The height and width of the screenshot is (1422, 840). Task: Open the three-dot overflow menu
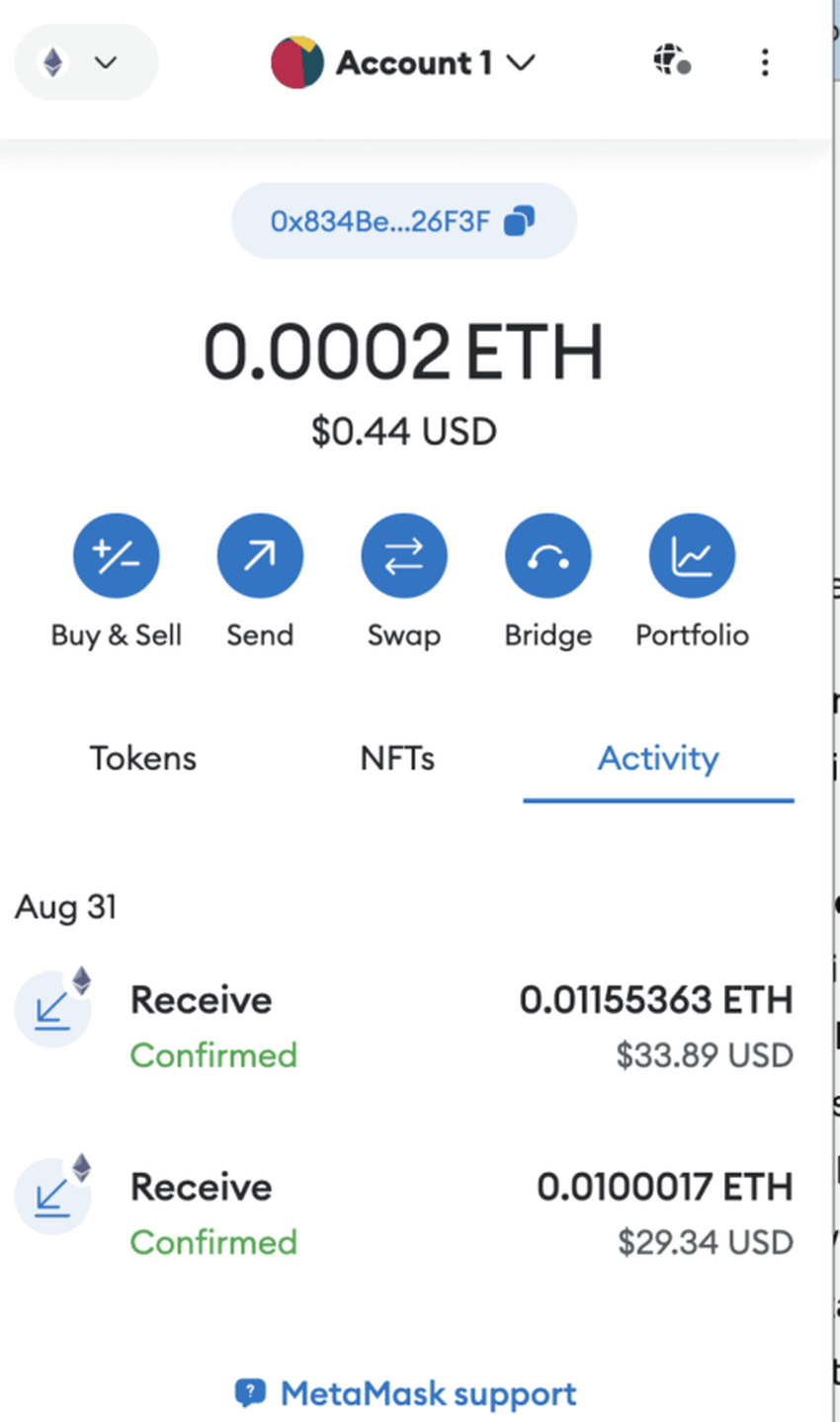pyautogui.click(x=764, y=63)
